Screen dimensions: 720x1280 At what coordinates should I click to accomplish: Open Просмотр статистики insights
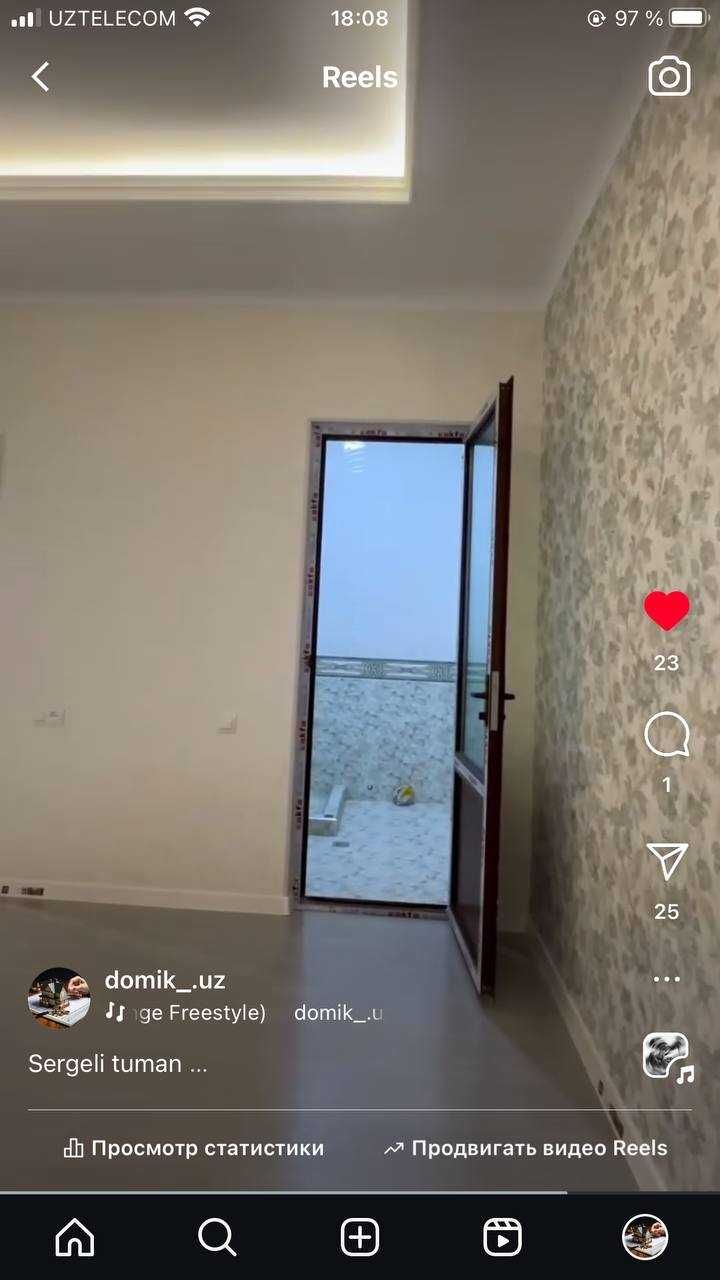point(194,1148)
